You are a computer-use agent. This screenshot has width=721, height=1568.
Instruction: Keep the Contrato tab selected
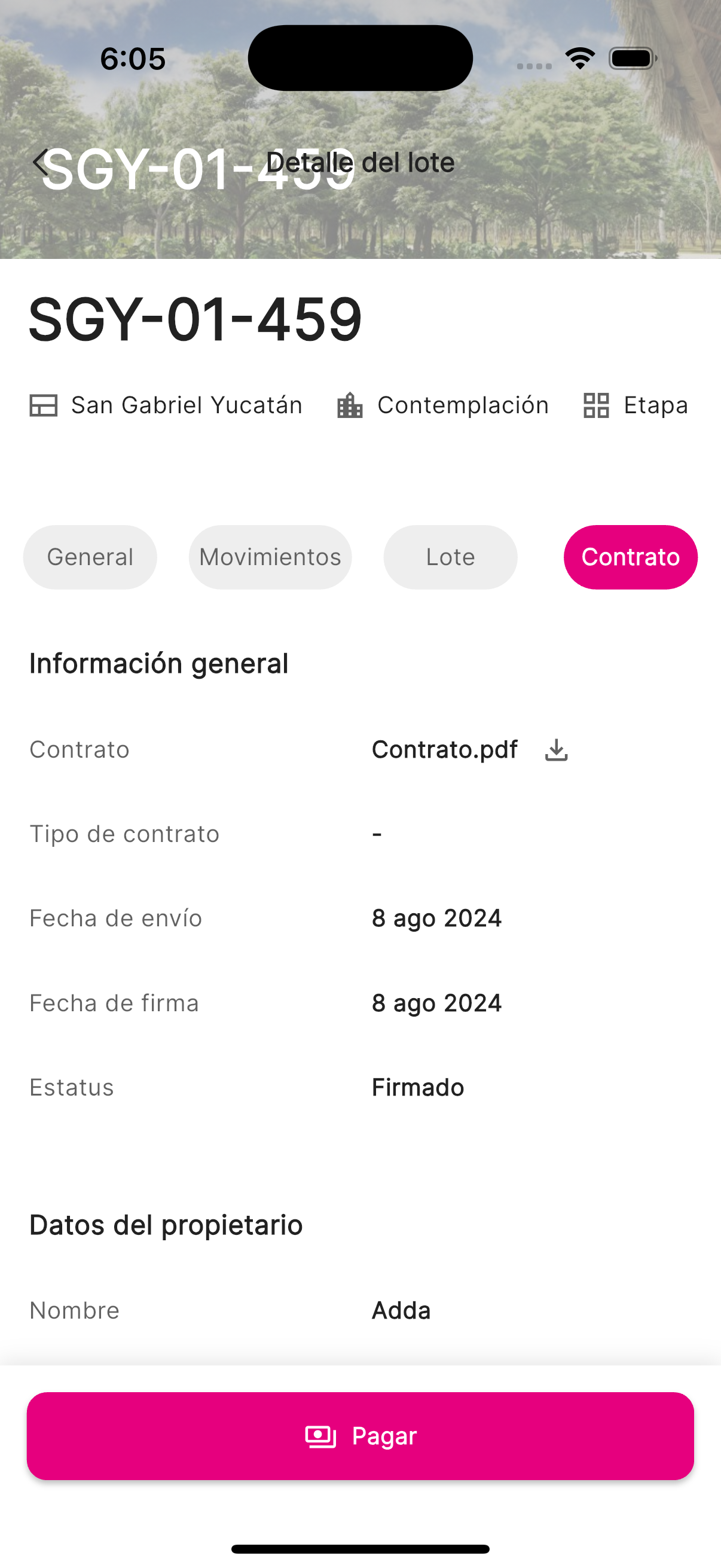[630, 556]
